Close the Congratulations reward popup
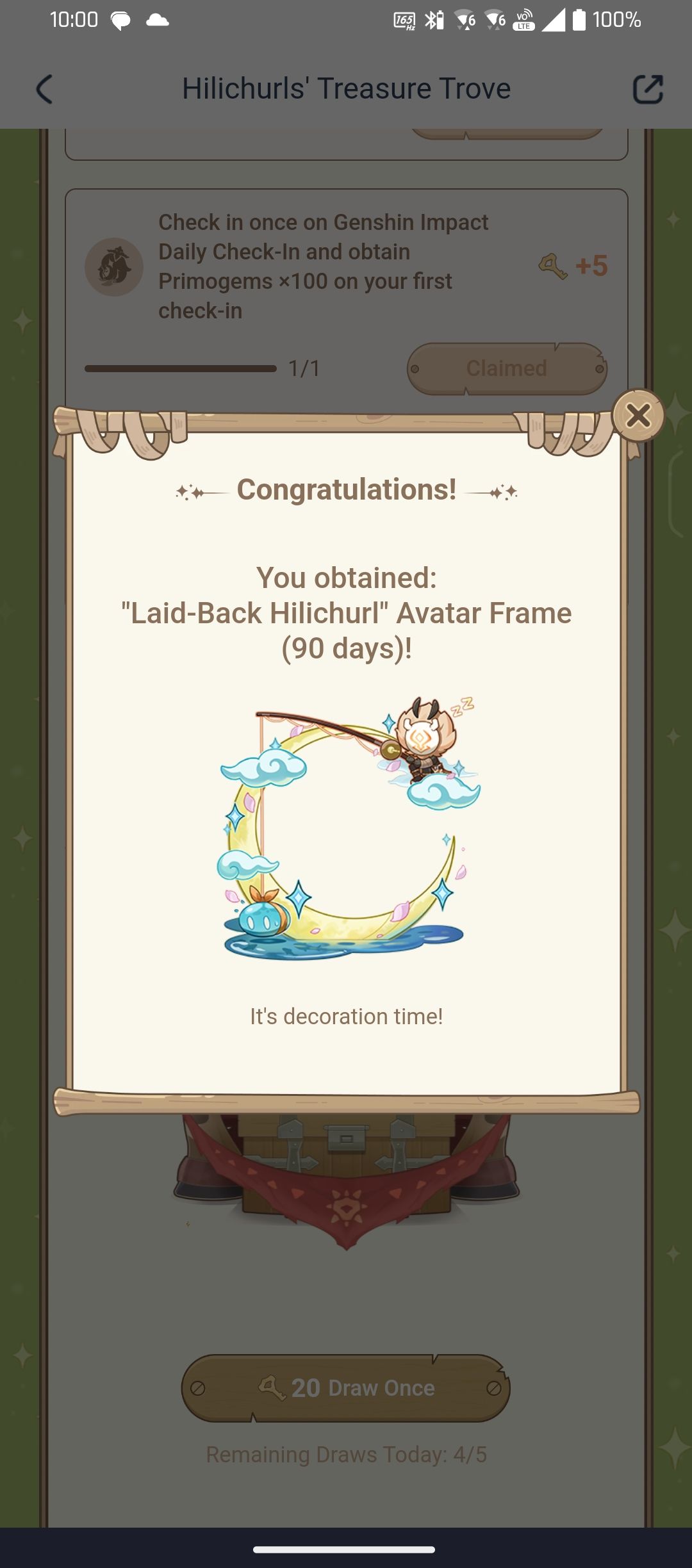Screen dimensions: 692x1568 click(638, 416)
